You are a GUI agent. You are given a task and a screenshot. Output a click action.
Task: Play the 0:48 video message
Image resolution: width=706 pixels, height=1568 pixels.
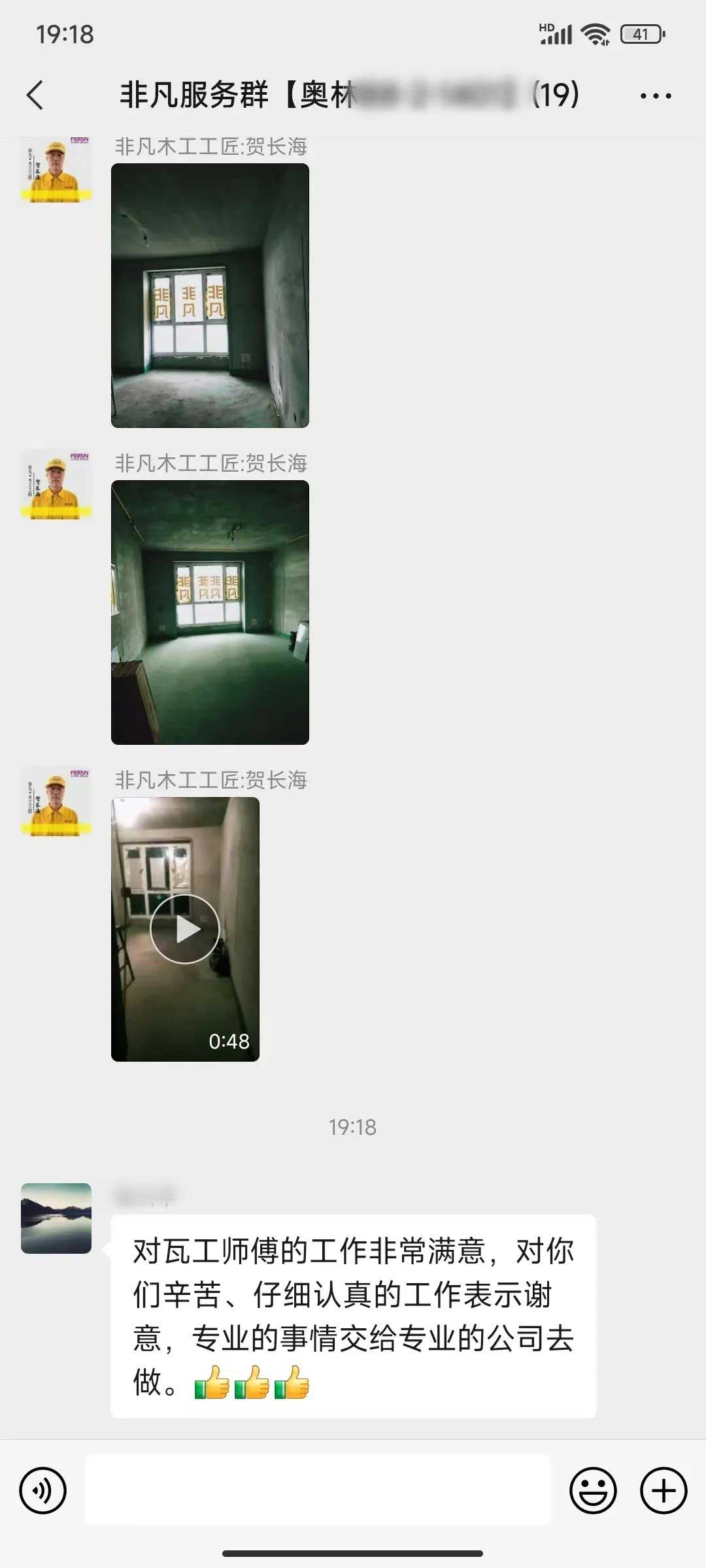point(185,928)
